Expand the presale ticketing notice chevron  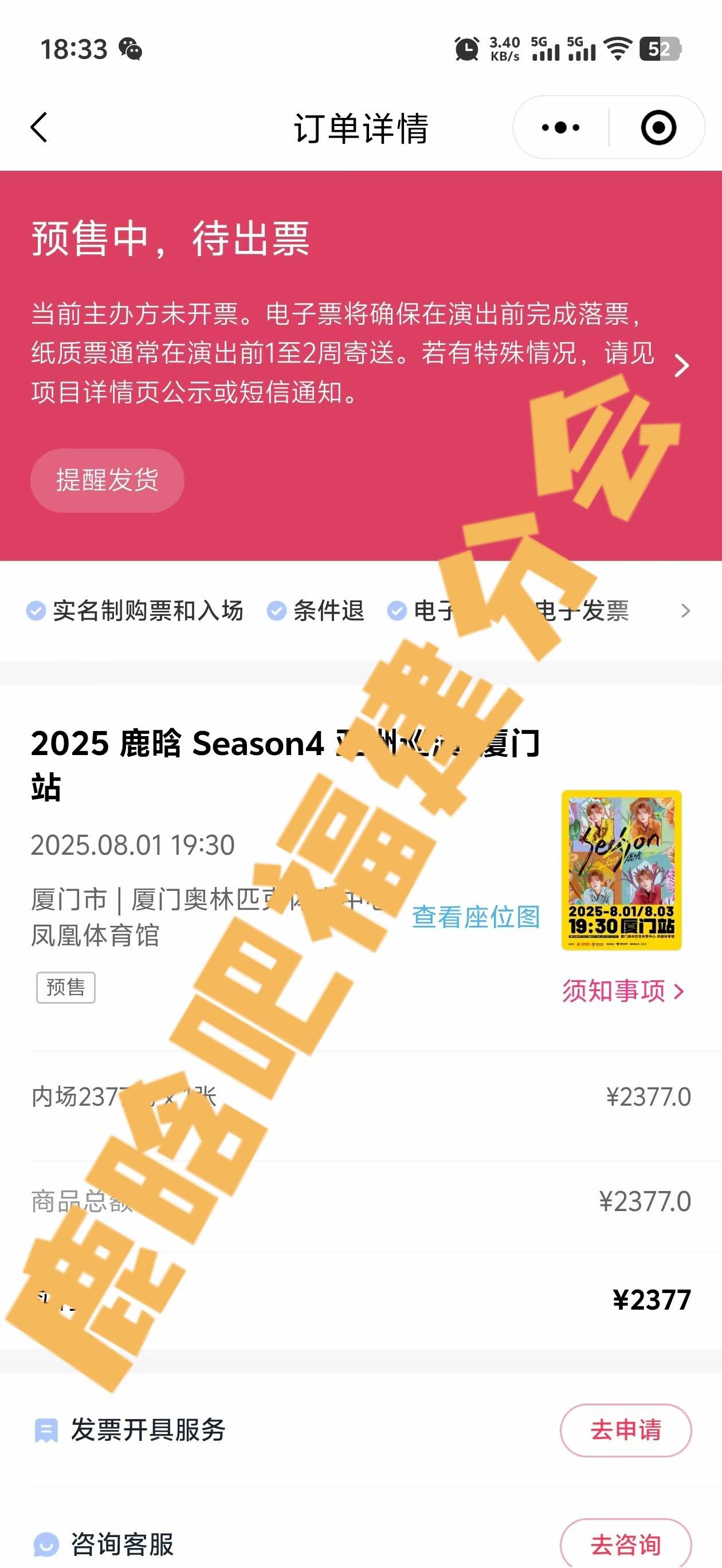682,366
